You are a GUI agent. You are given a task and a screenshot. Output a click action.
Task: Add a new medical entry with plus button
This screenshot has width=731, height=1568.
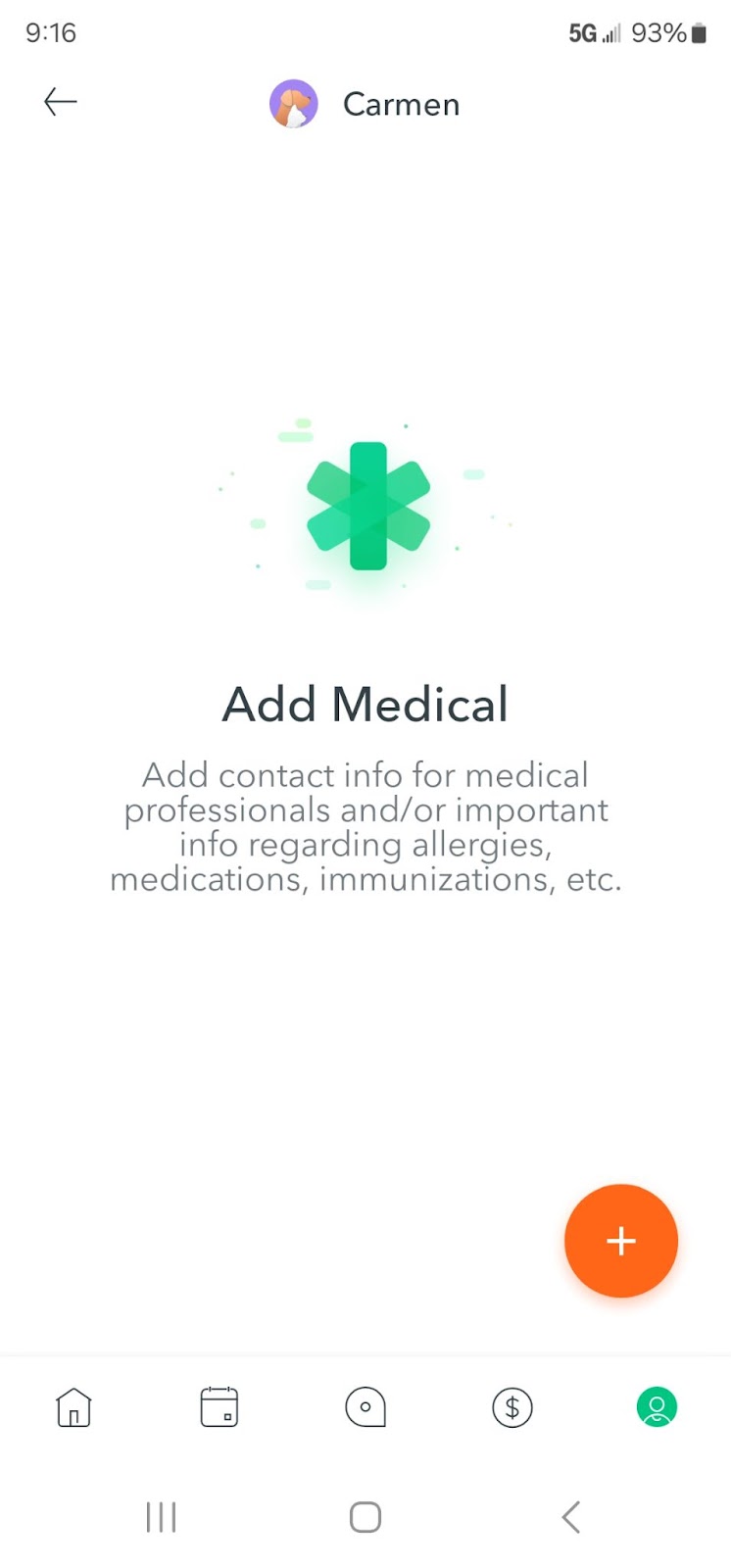coord(620,1241)
